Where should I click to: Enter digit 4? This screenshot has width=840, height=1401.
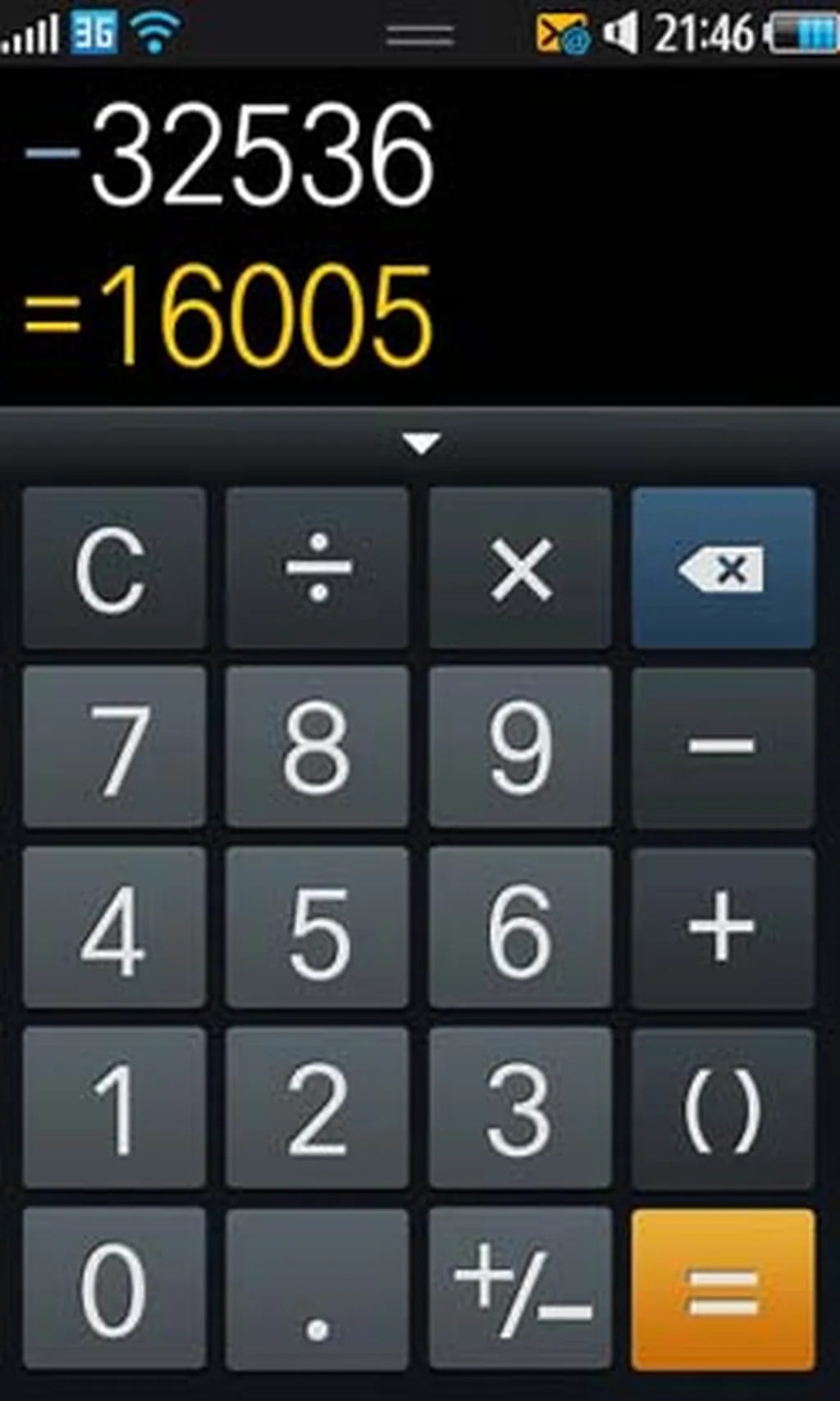tap(114, 928)
